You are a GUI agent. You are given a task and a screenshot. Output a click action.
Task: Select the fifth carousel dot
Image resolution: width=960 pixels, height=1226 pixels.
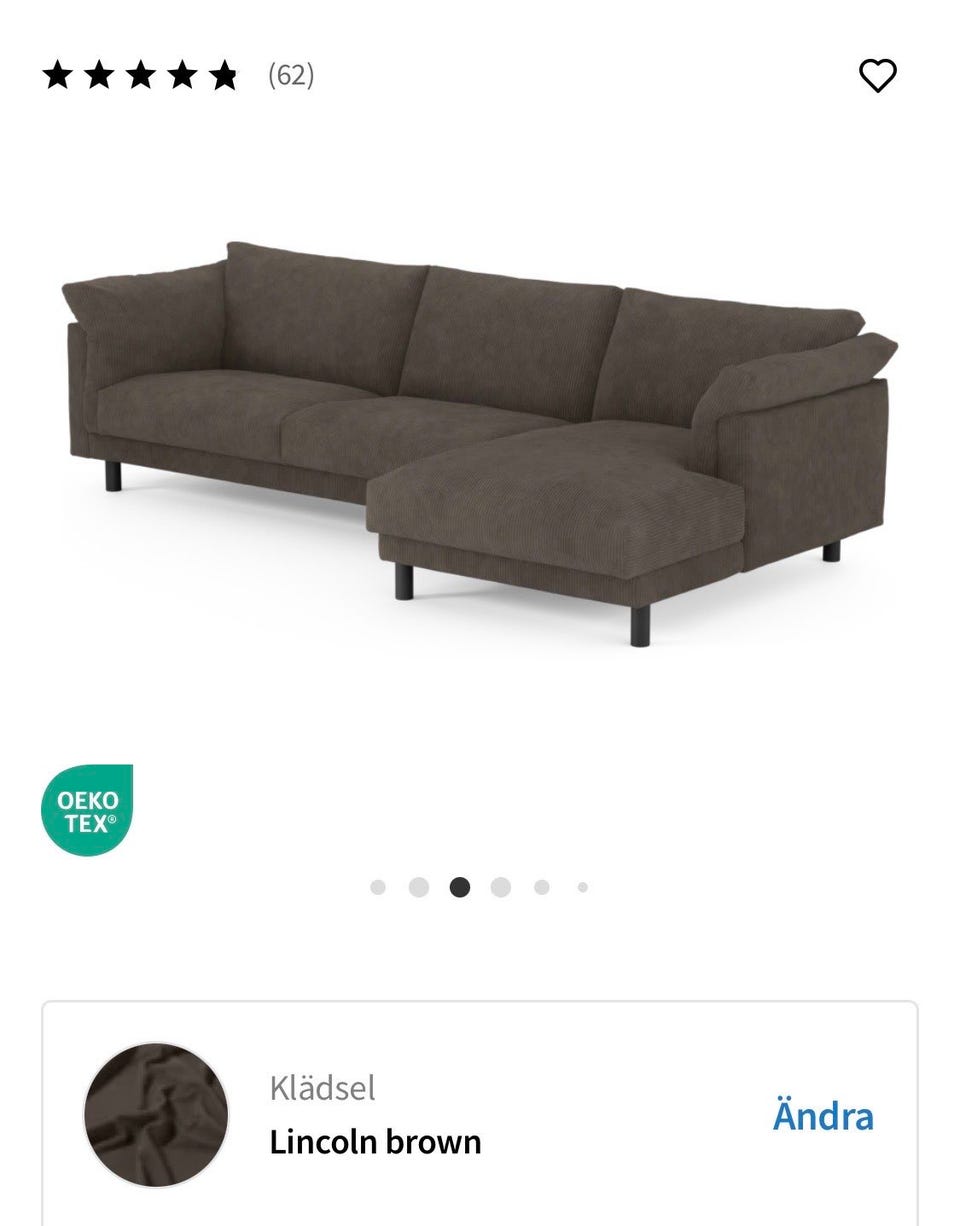click(x=541, y=885)
